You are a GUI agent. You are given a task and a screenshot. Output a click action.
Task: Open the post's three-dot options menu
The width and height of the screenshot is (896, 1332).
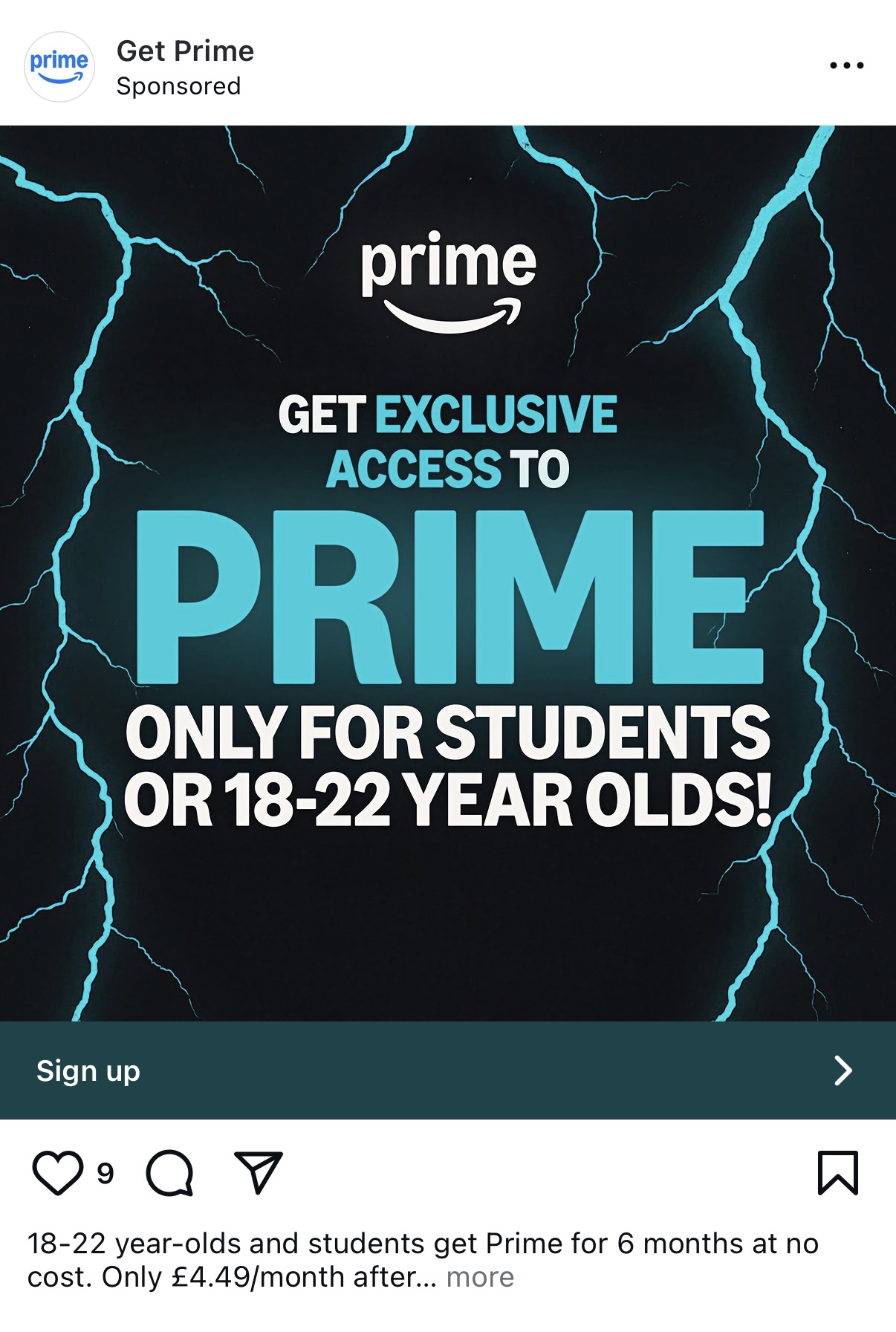click(846, 65)
